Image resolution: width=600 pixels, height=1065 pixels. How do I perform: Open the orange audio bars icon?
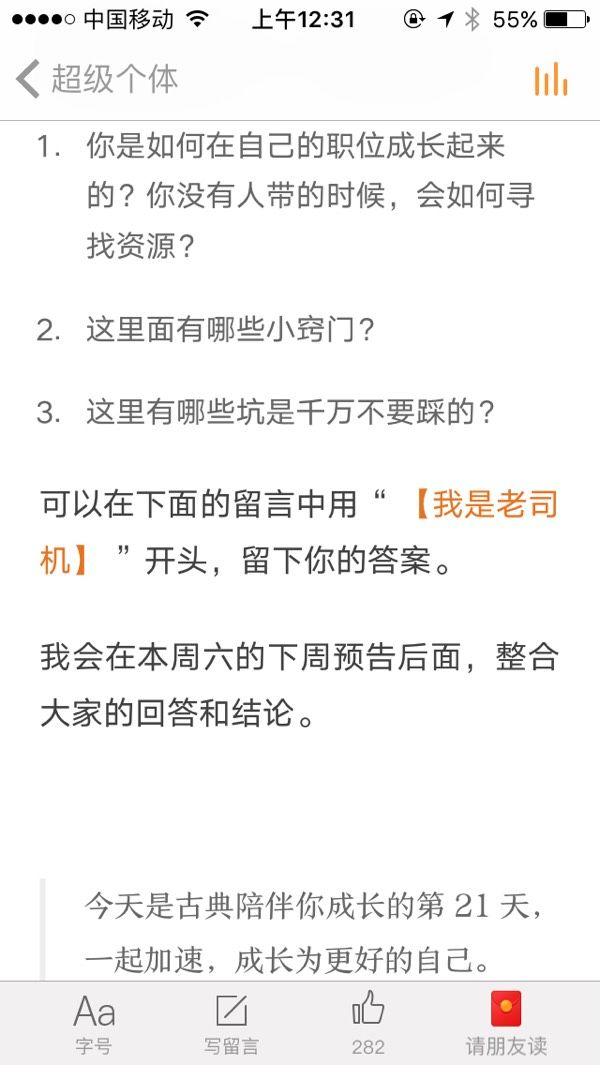[x=550, y=79]
